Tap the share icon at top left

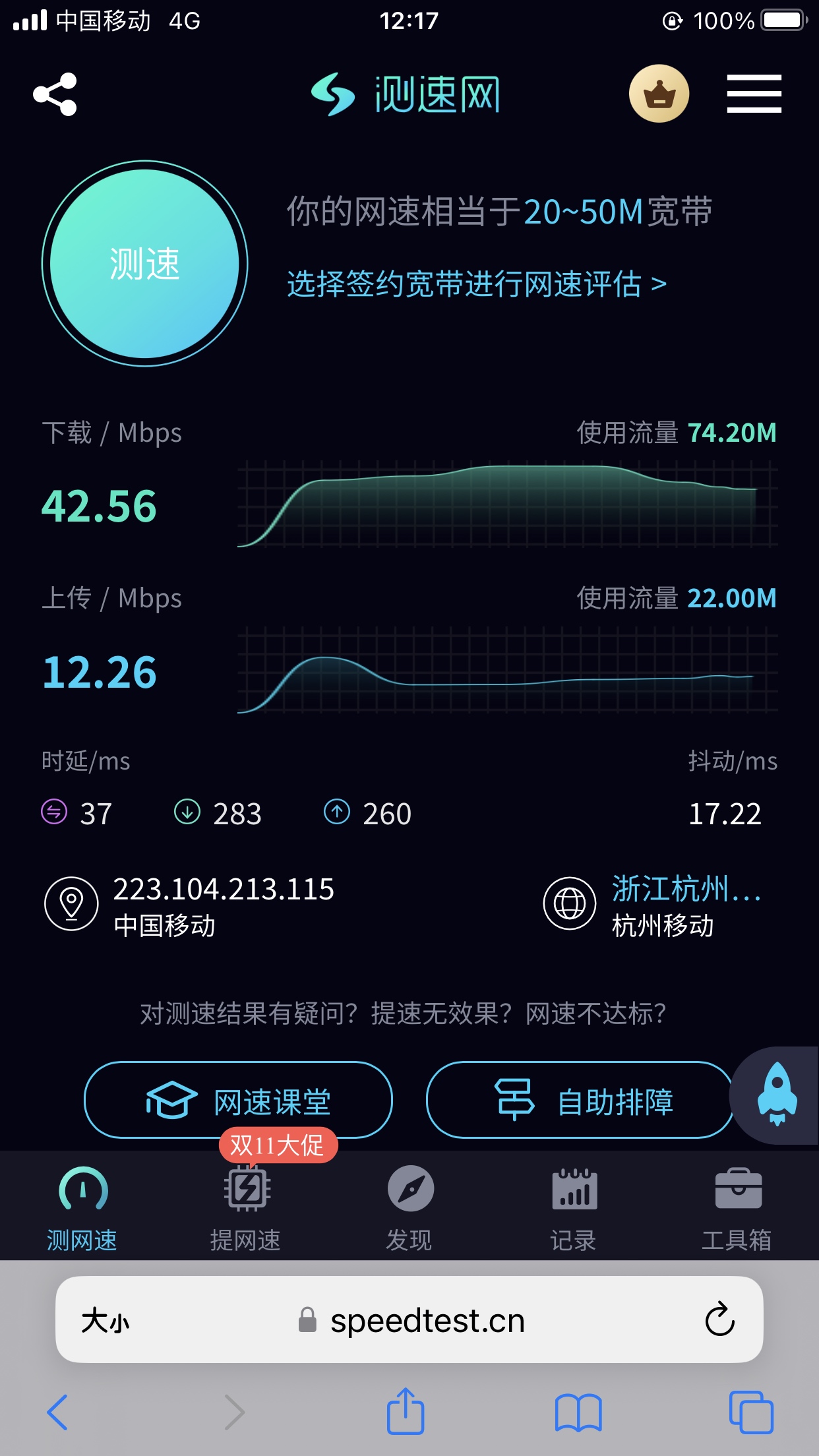pyautogui.click(x=55, y=94)
